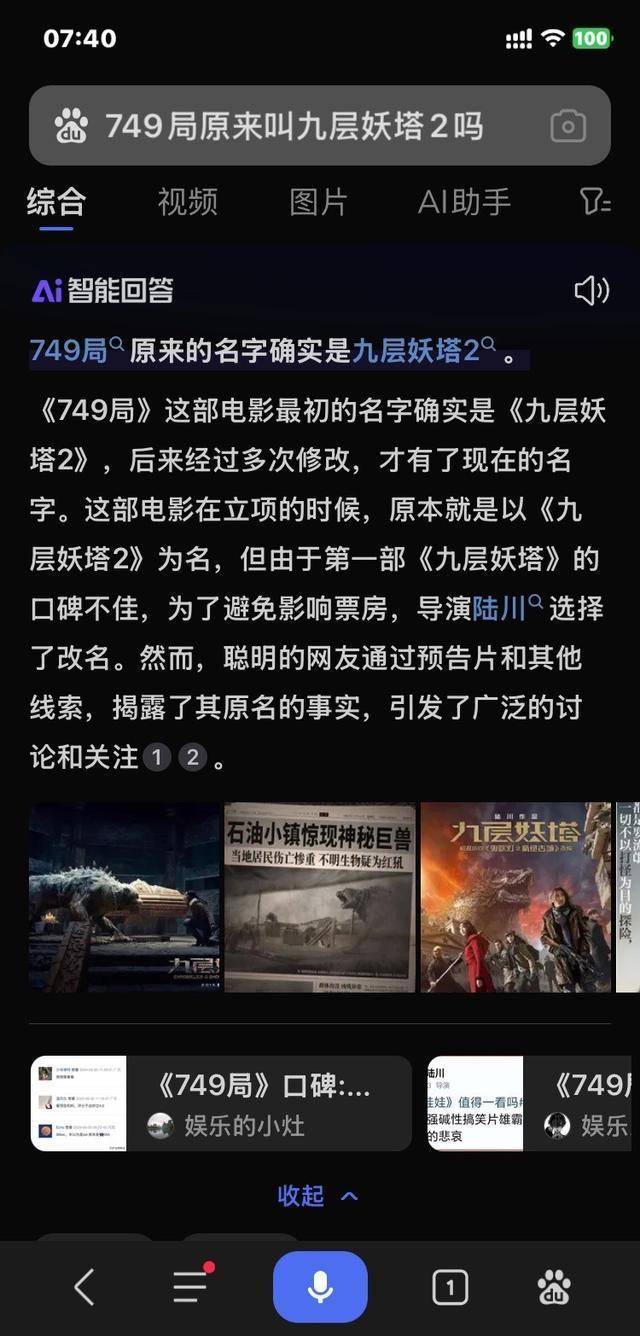View the 石油小镇惊现神秘巨兽 newspaper image
This screenshot has width=640, height=1336.
point(319,896)
